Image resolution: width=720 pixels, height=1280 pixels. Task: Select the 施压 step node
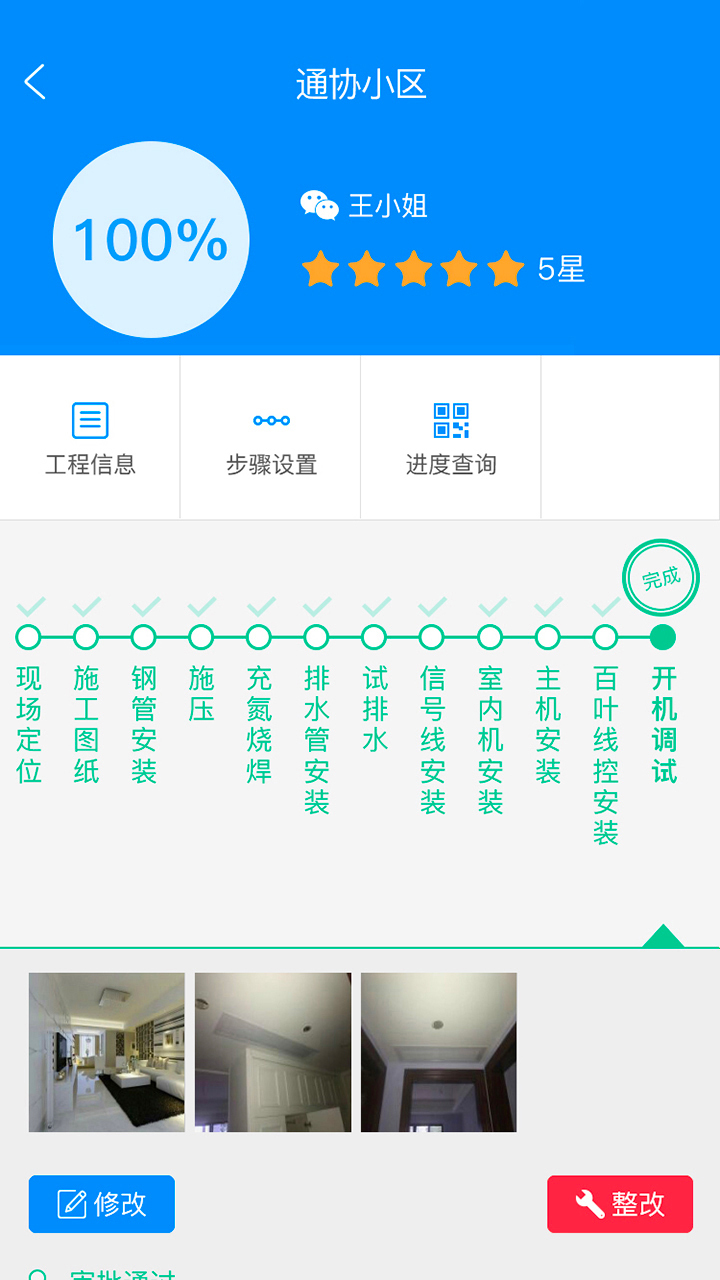coord(201,637)
